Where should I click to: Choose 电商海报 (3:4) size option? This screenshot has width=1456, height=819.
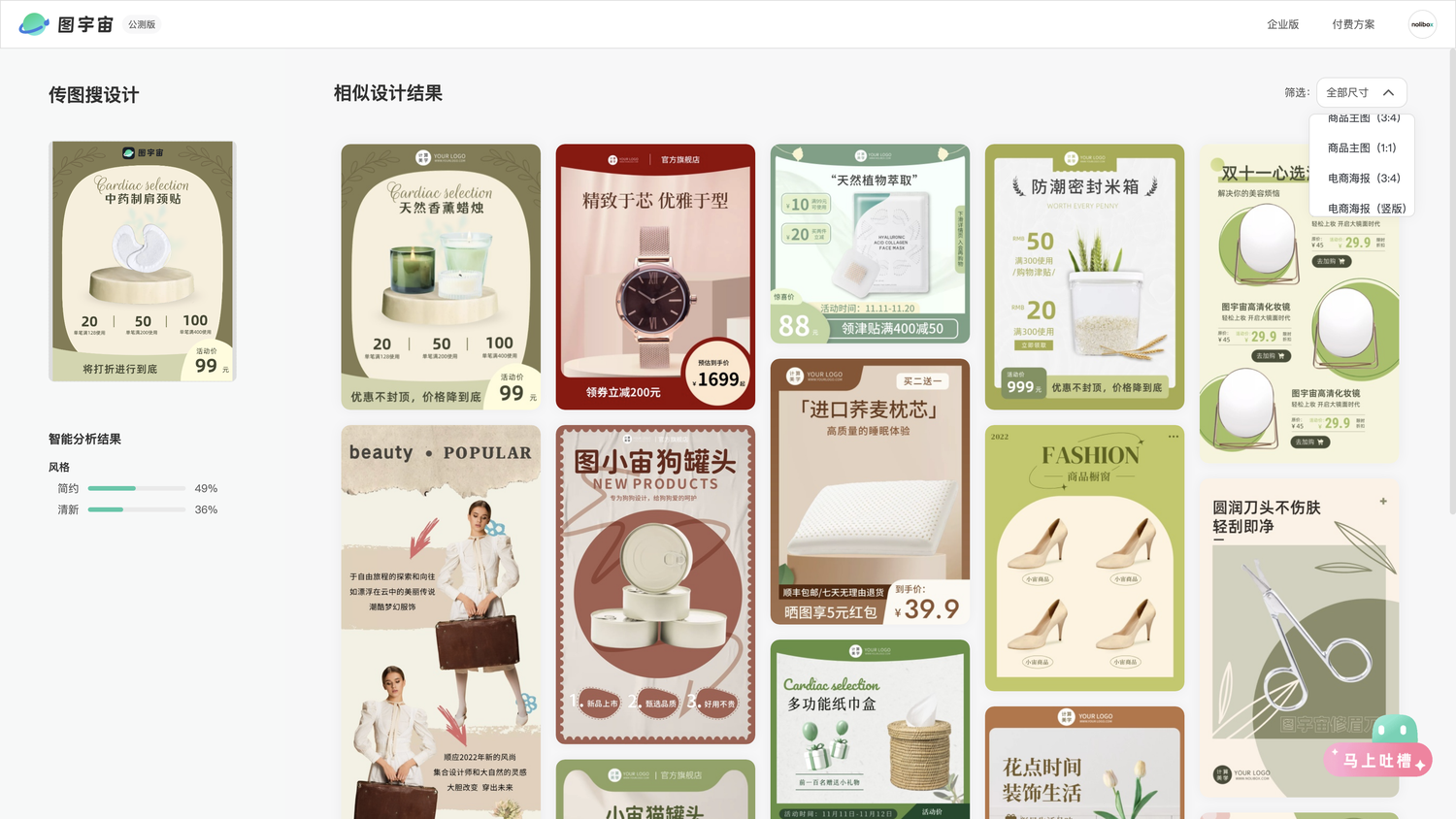click(1364, 179)
